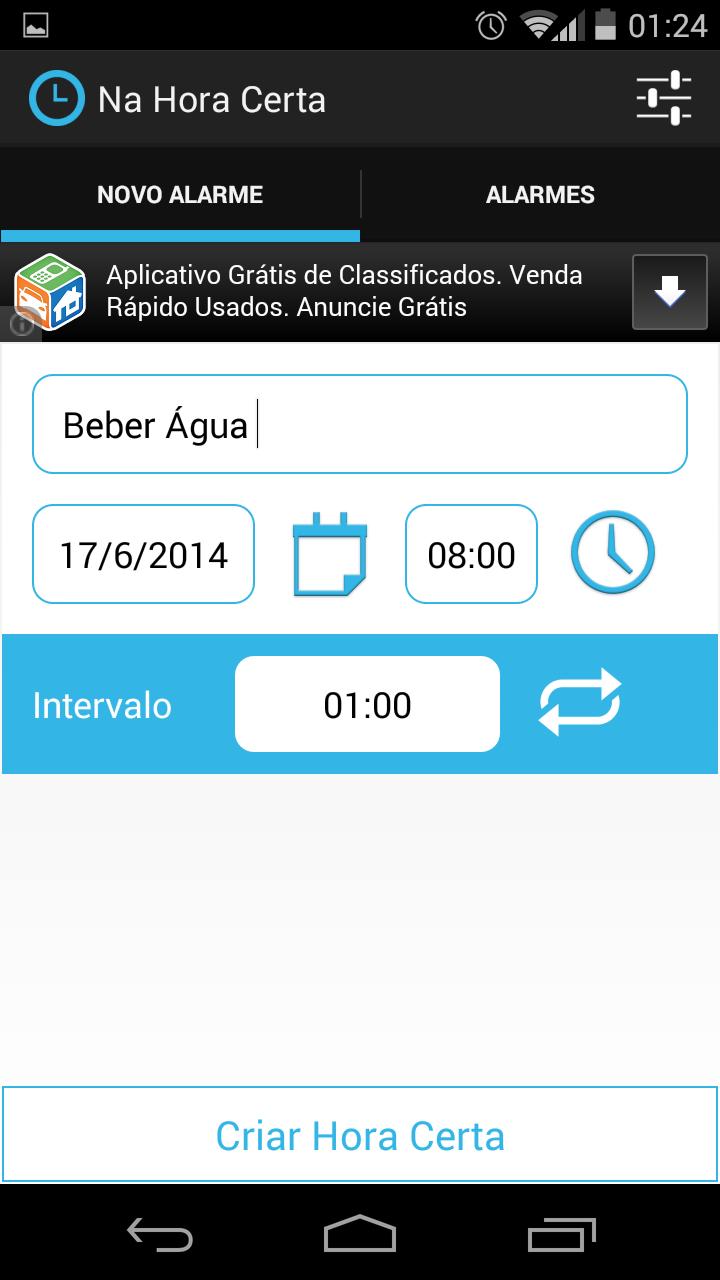720x1280 pixels.
Task: Edit the alarm name field "Beber Água"
Action: point(360,424)
